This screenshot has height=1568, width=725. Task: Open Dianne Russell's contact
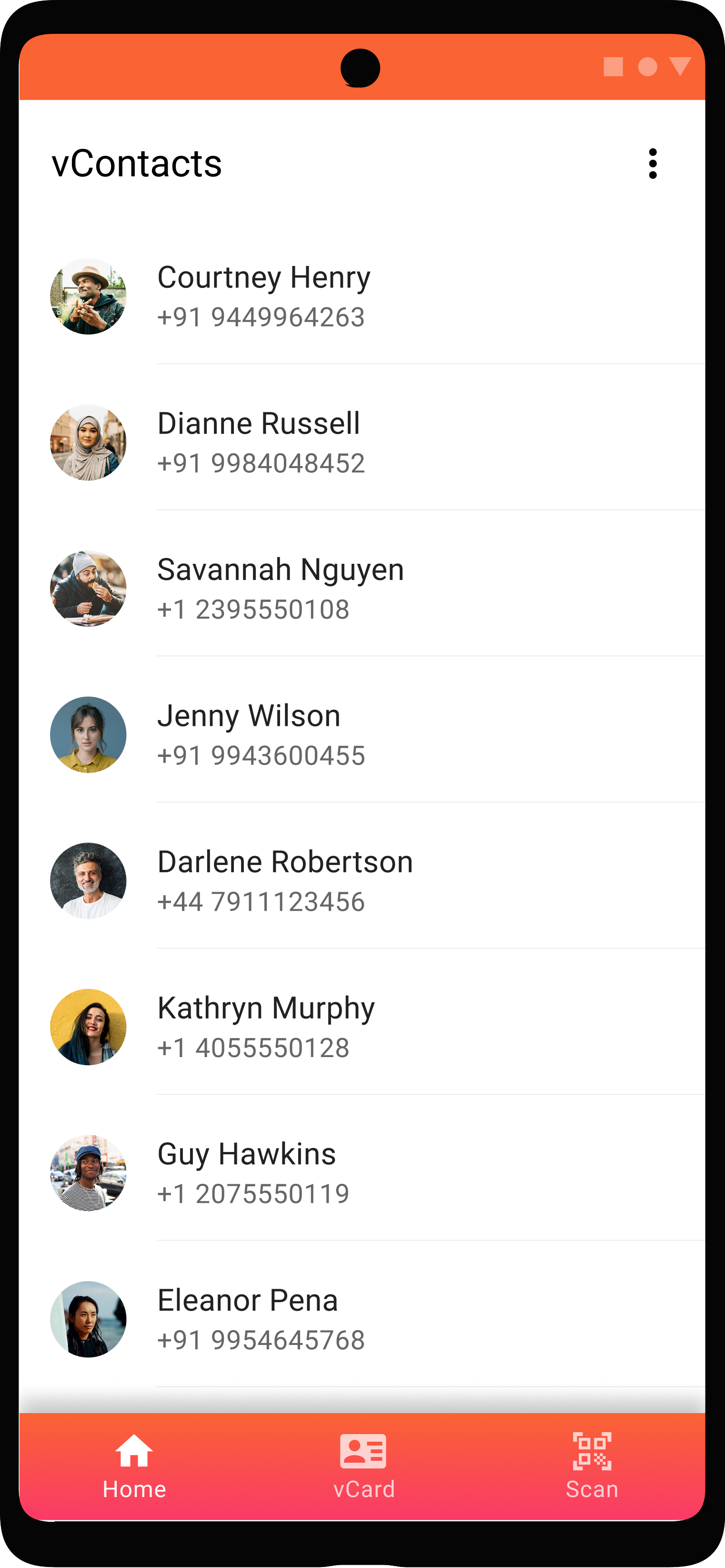click(x=362, y=443)
